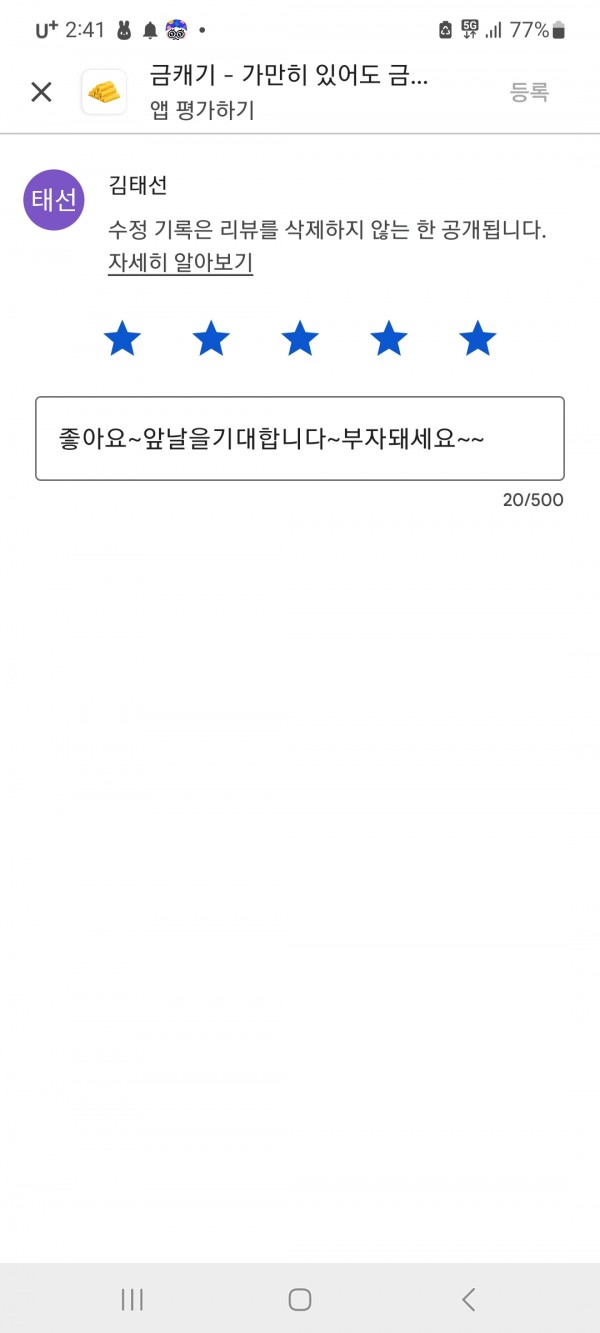Set rating to three stars
The width and height of the screenshot is (600, 1333).
point(300,339)
